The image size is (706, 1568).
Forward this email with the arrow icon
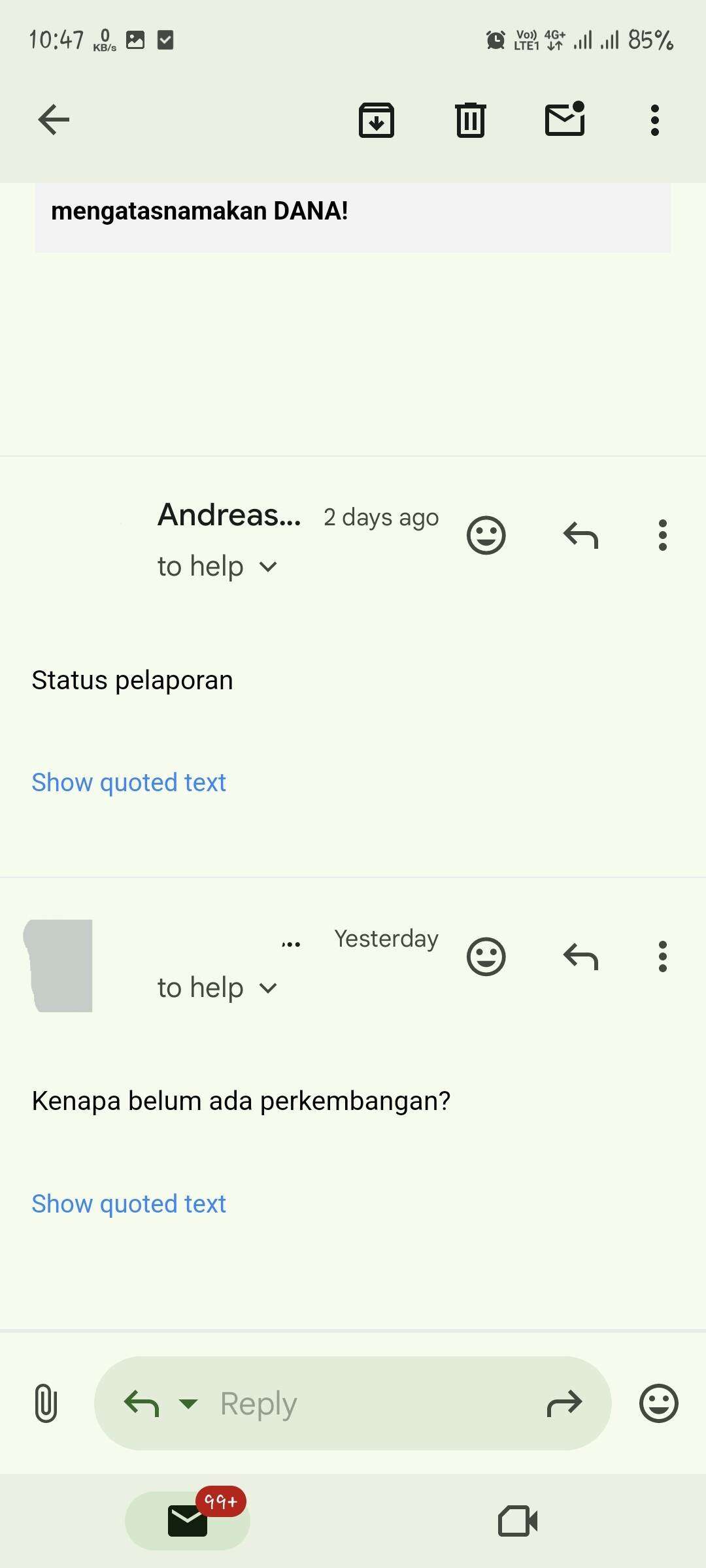coord(564,1403)
